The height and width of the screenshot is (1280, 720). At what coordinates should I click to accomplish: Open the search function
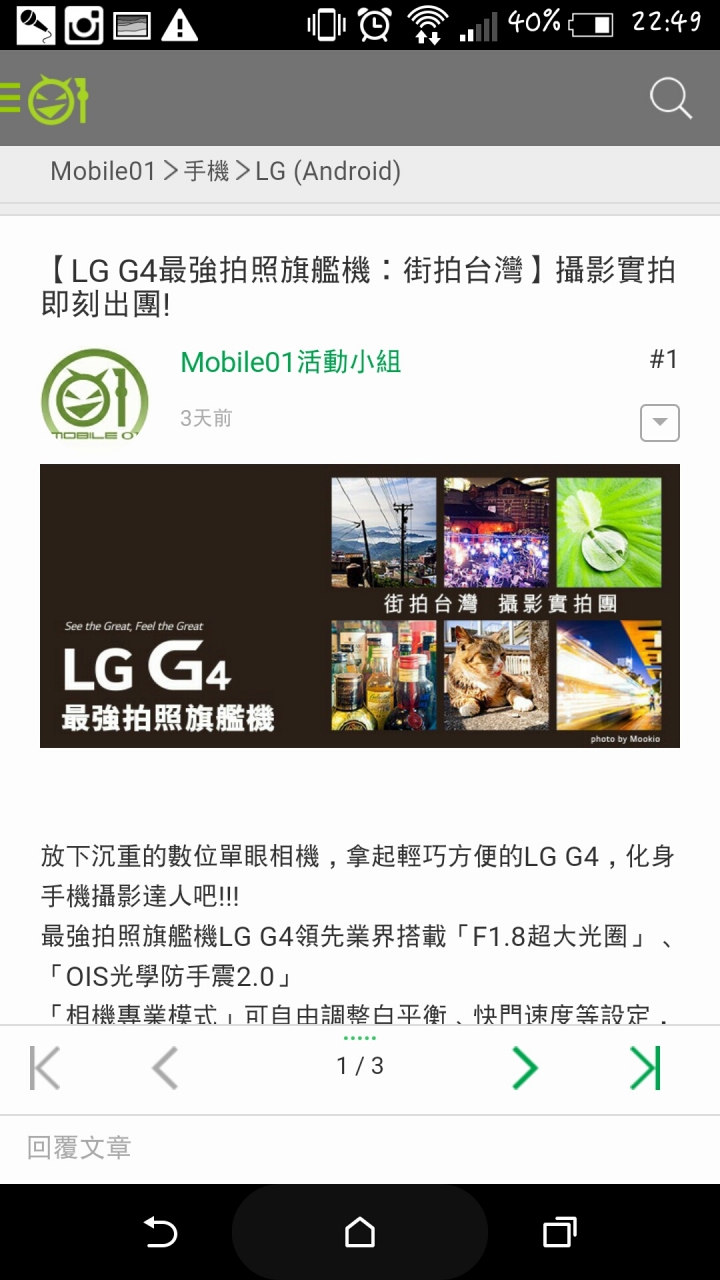[x=670, y=98]
